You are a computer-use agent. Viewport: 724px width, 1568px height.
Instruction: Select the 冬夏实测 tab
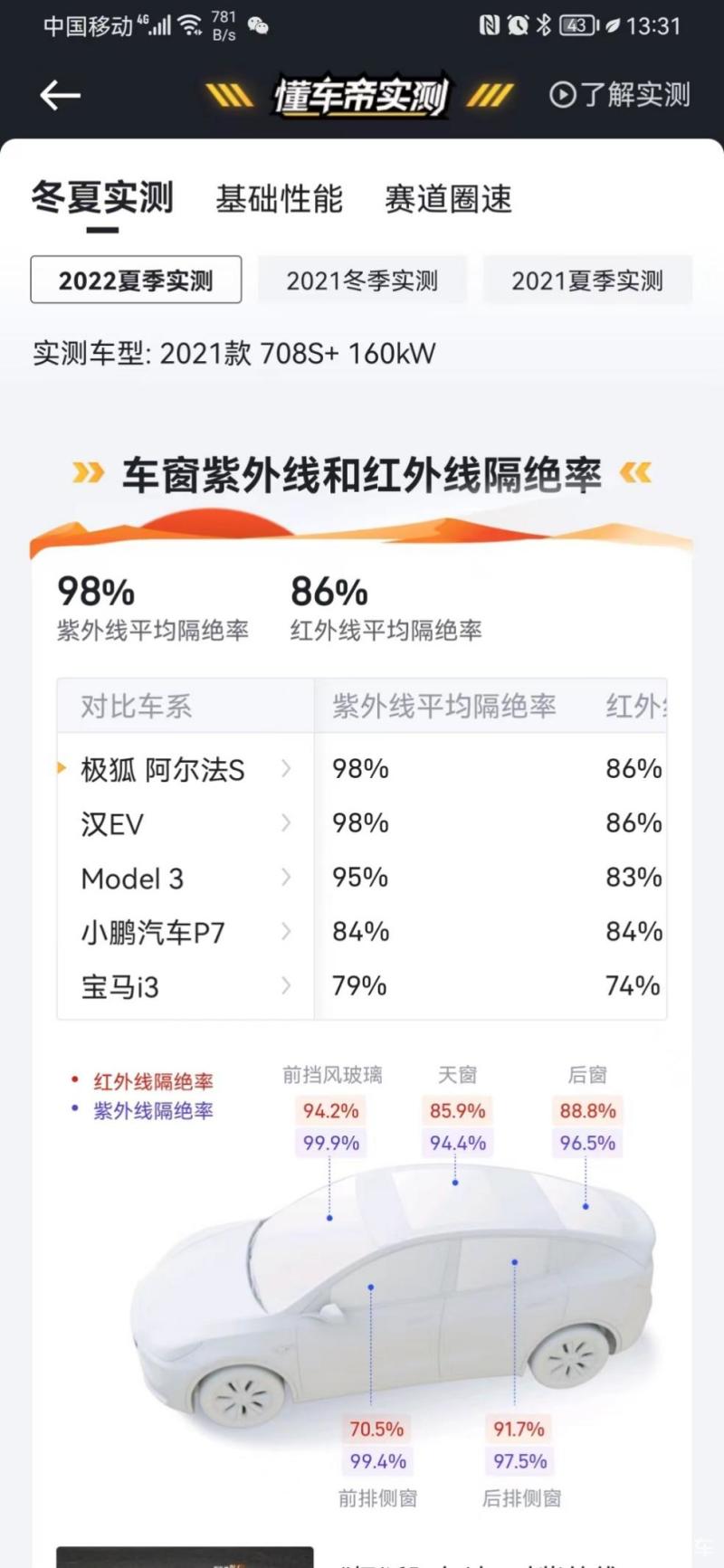click(x=102, y=197)
